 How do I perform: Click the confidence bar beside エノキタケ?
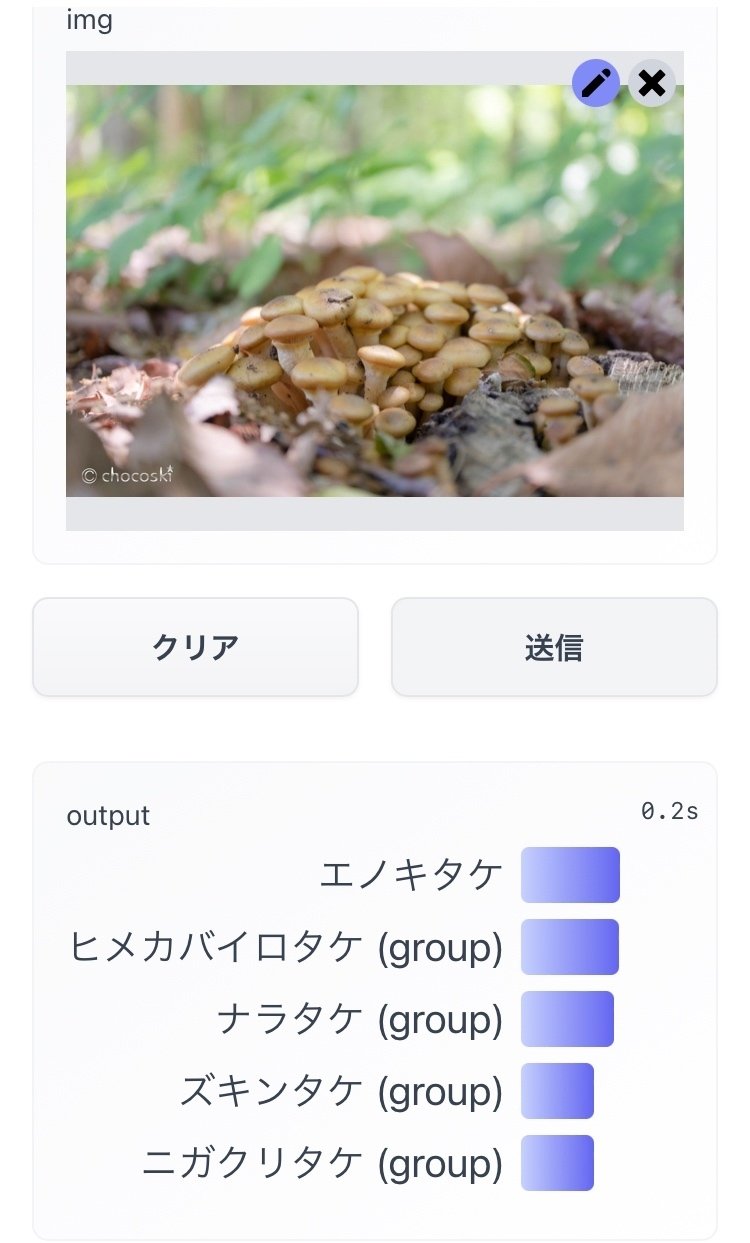point(570,874)
